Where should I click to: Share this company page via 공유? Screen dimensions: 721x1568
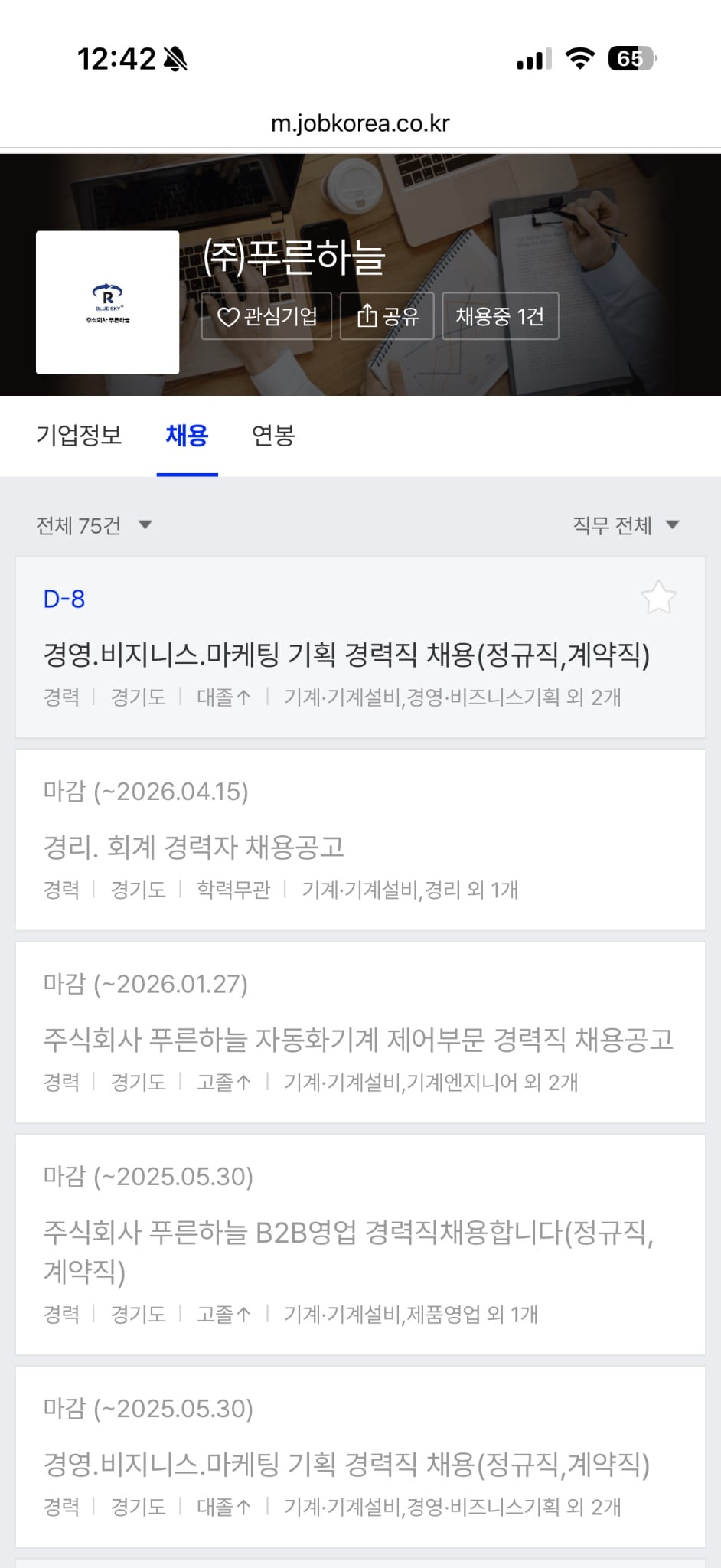coord(387,316)
